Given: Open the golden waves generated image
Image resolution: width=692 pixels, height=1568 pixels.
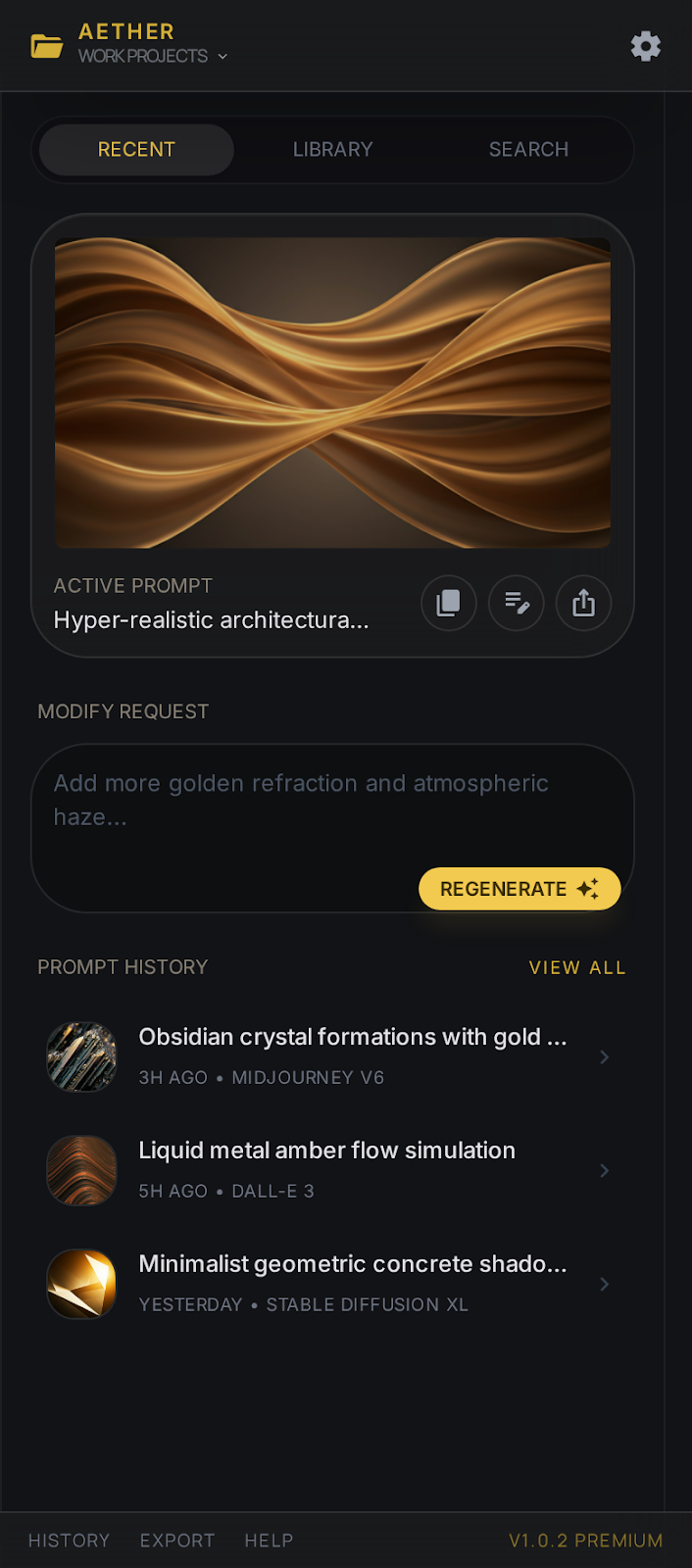Looking at the screenshot, I should point(332,392).
